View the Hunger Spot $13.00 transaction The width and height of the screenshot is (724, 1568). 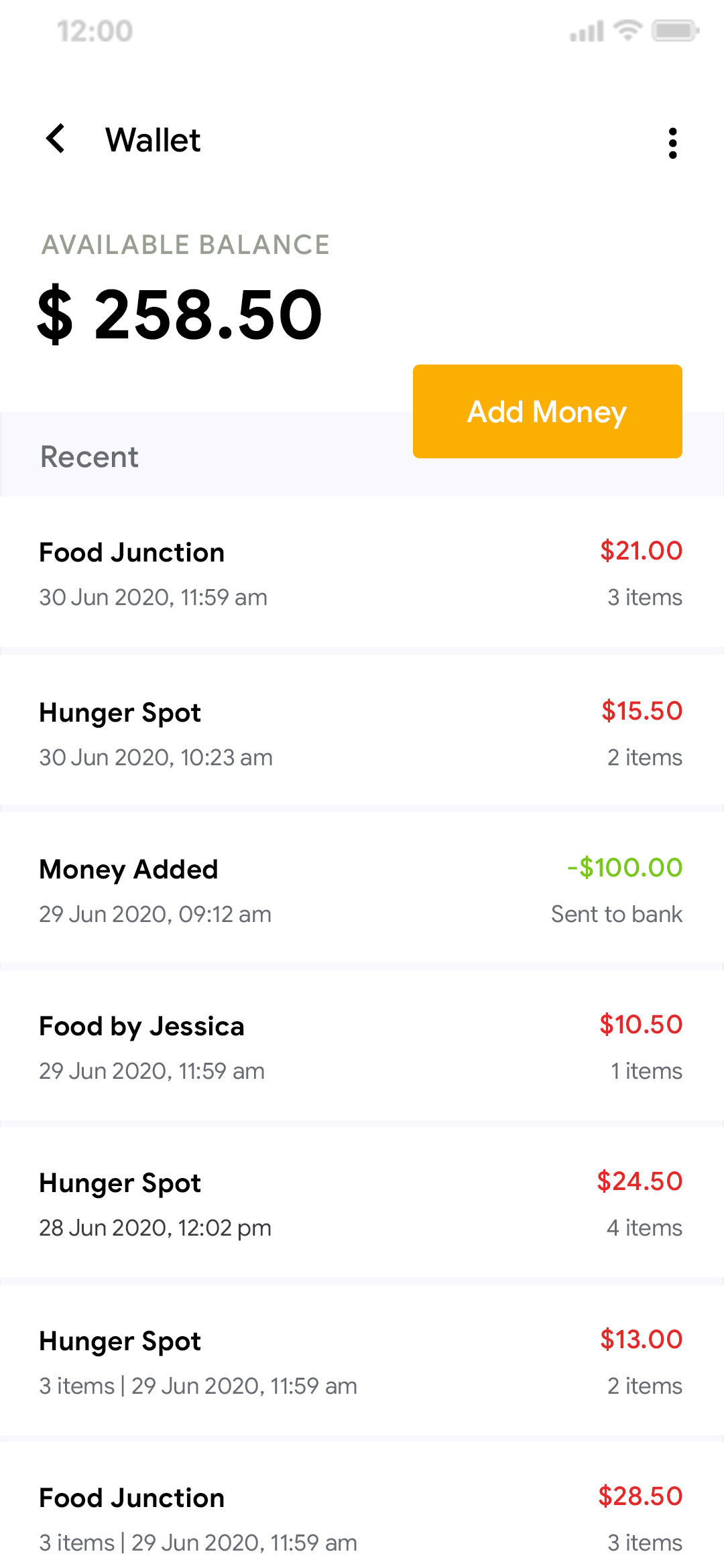pos(362,1362)
